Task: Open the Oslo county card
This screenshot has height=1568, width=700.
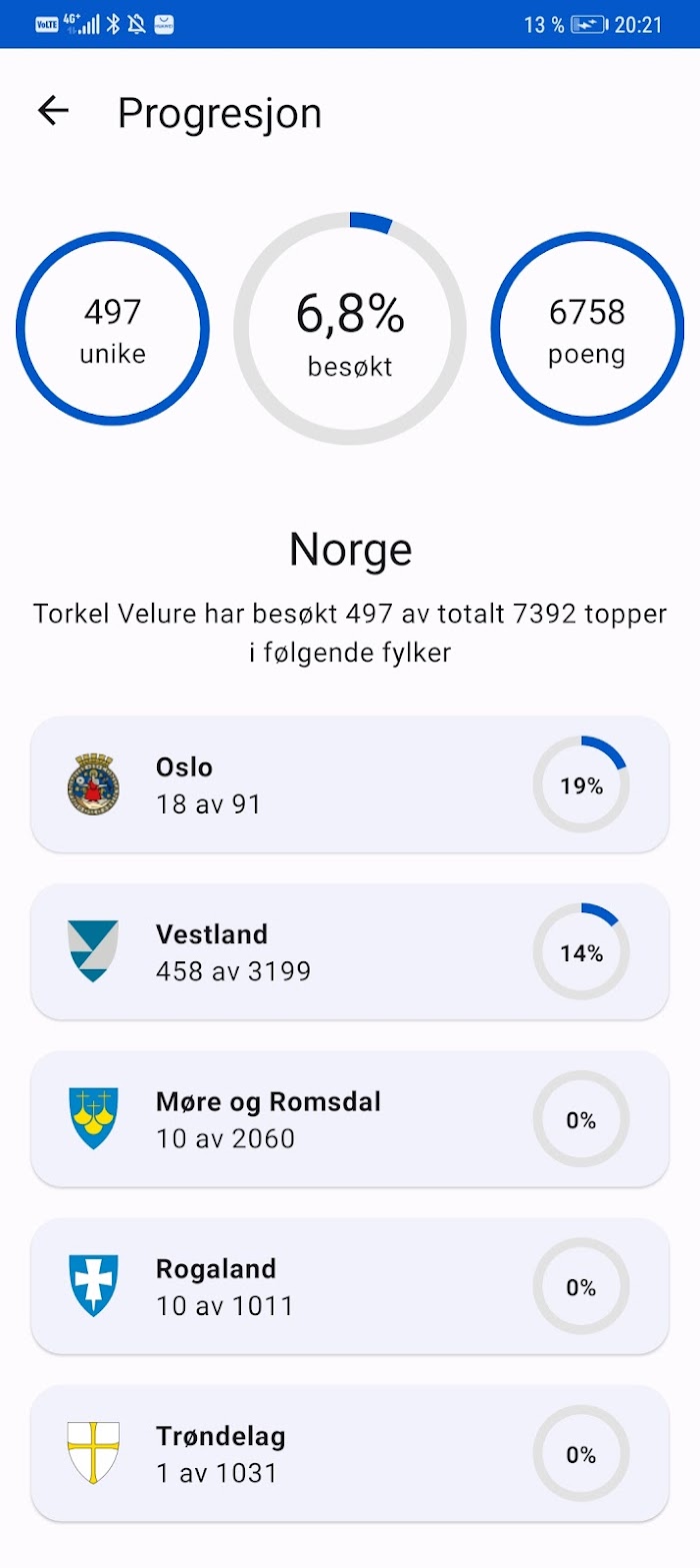Action: 350,784
